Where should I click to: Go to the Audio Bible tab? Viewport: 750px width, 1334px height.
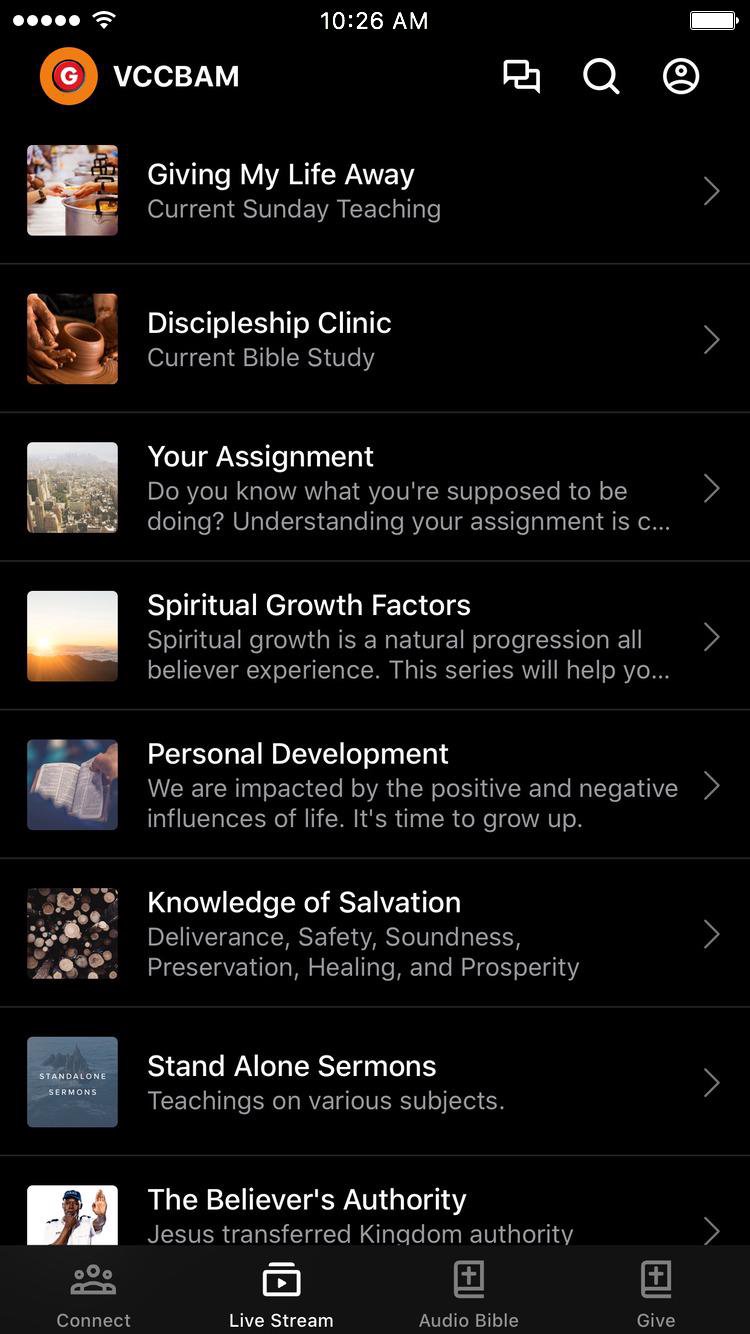click(469, 1294)
